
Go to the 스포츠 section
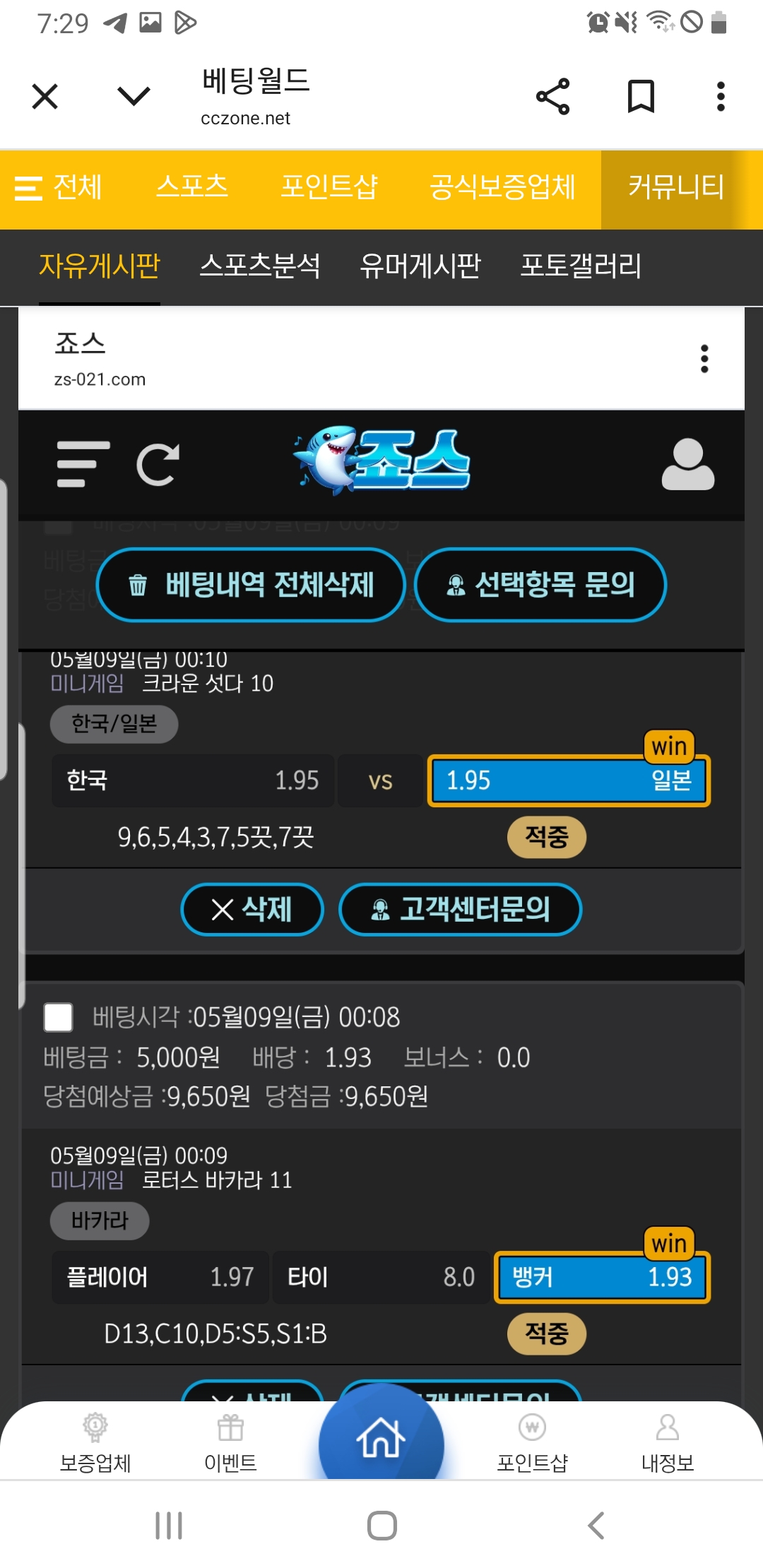tap(191, 188)
